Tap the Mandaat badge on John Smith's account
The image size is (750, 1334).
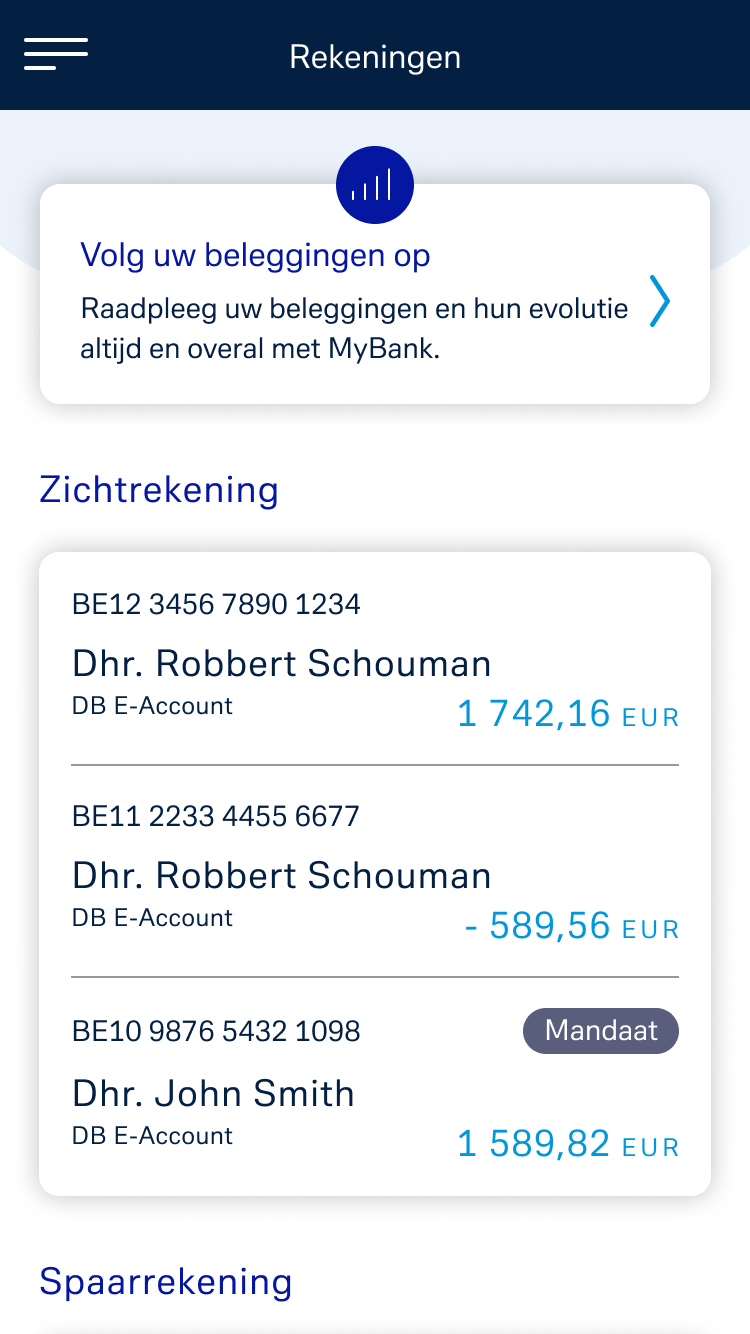(x=600, y=1030)
